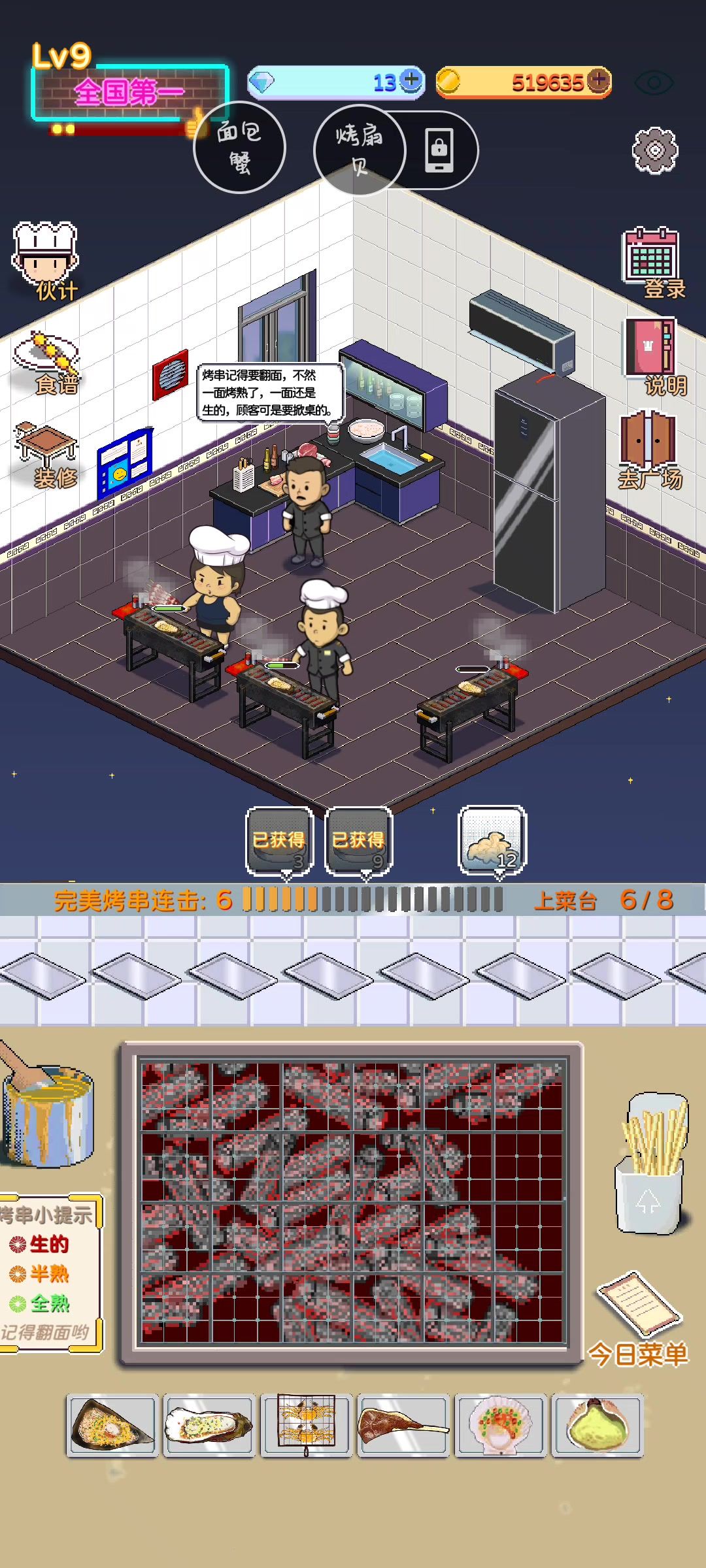Open the settings gear
This screenshot has width=706, height=1568.
(654, 150)
